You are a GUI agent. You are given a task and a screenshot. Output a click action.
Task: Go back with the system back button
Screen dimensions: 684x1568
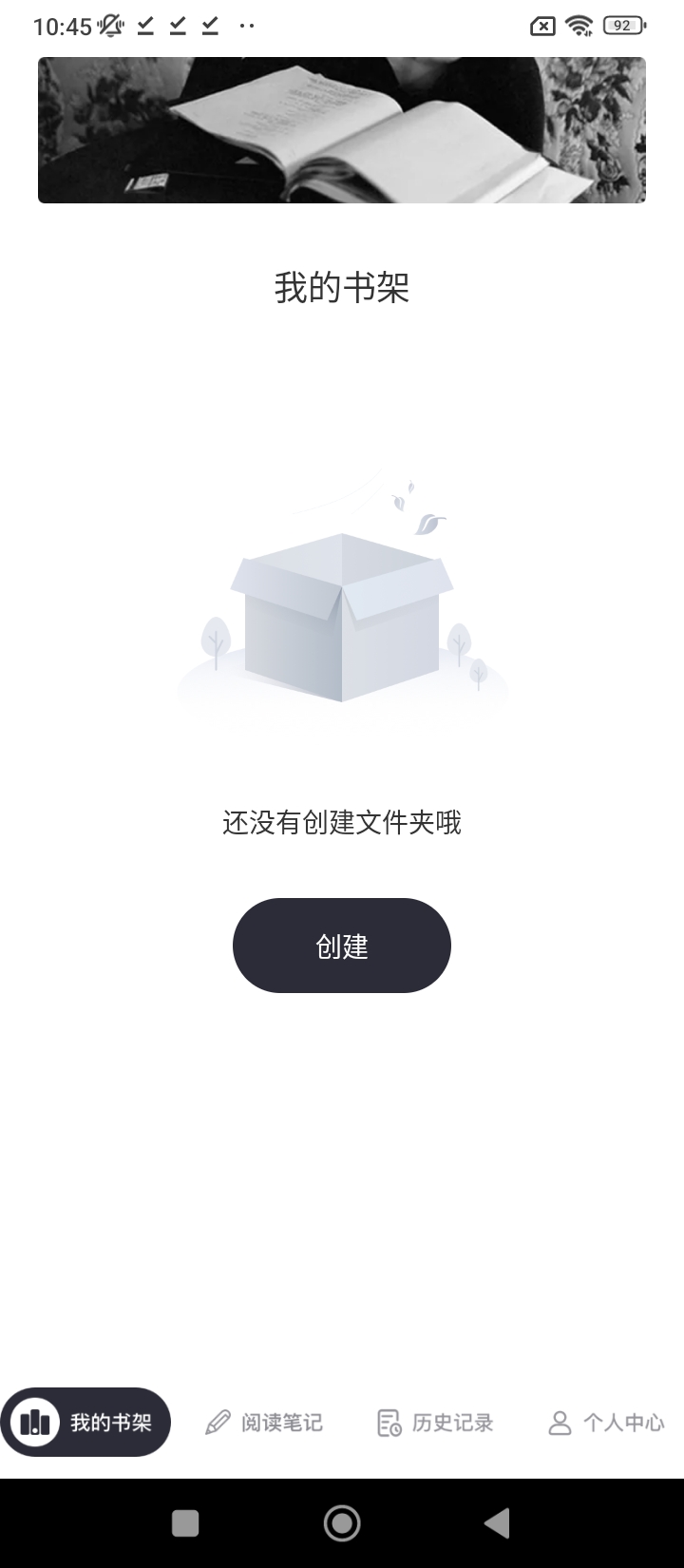coord(497,1523)
